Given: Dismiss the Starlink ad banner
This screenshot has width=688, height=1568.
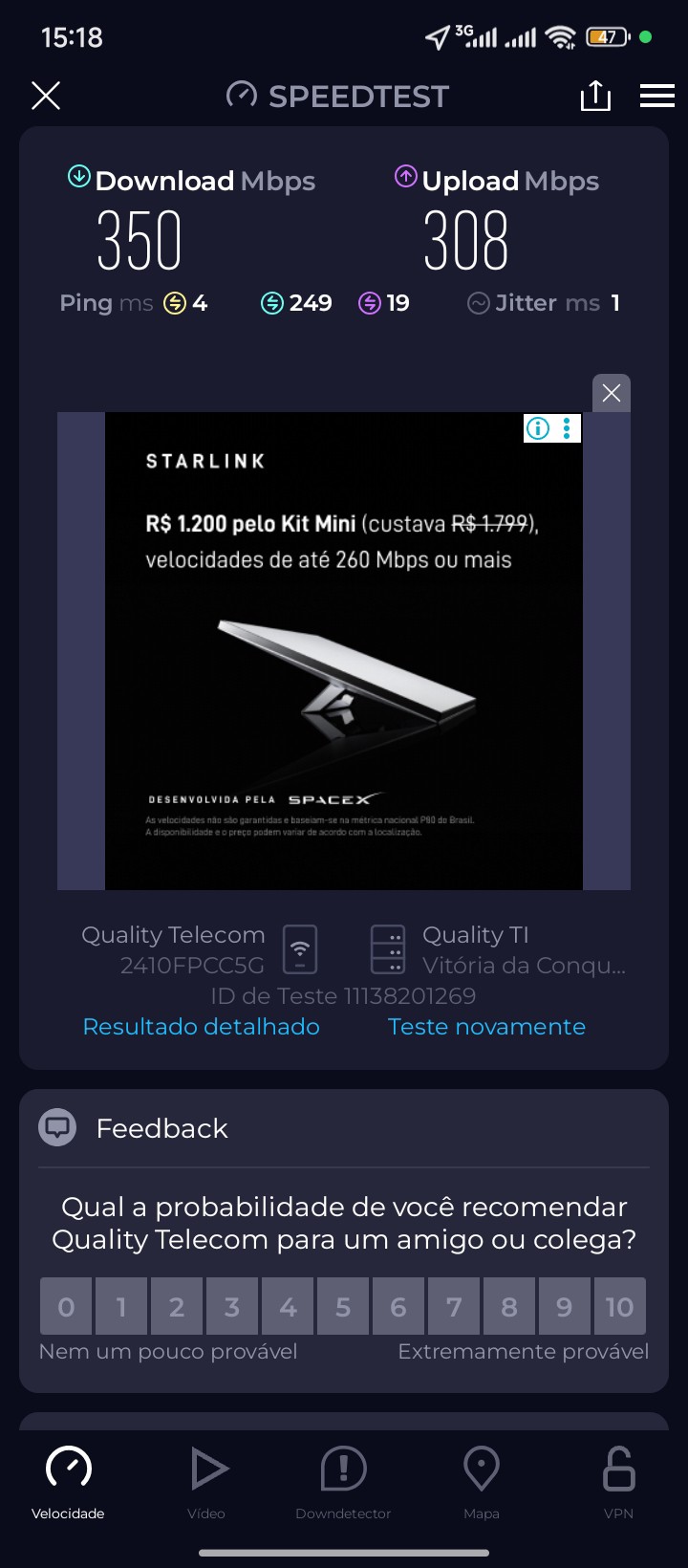Looking at the screenshot, I should tap(612, 393).
